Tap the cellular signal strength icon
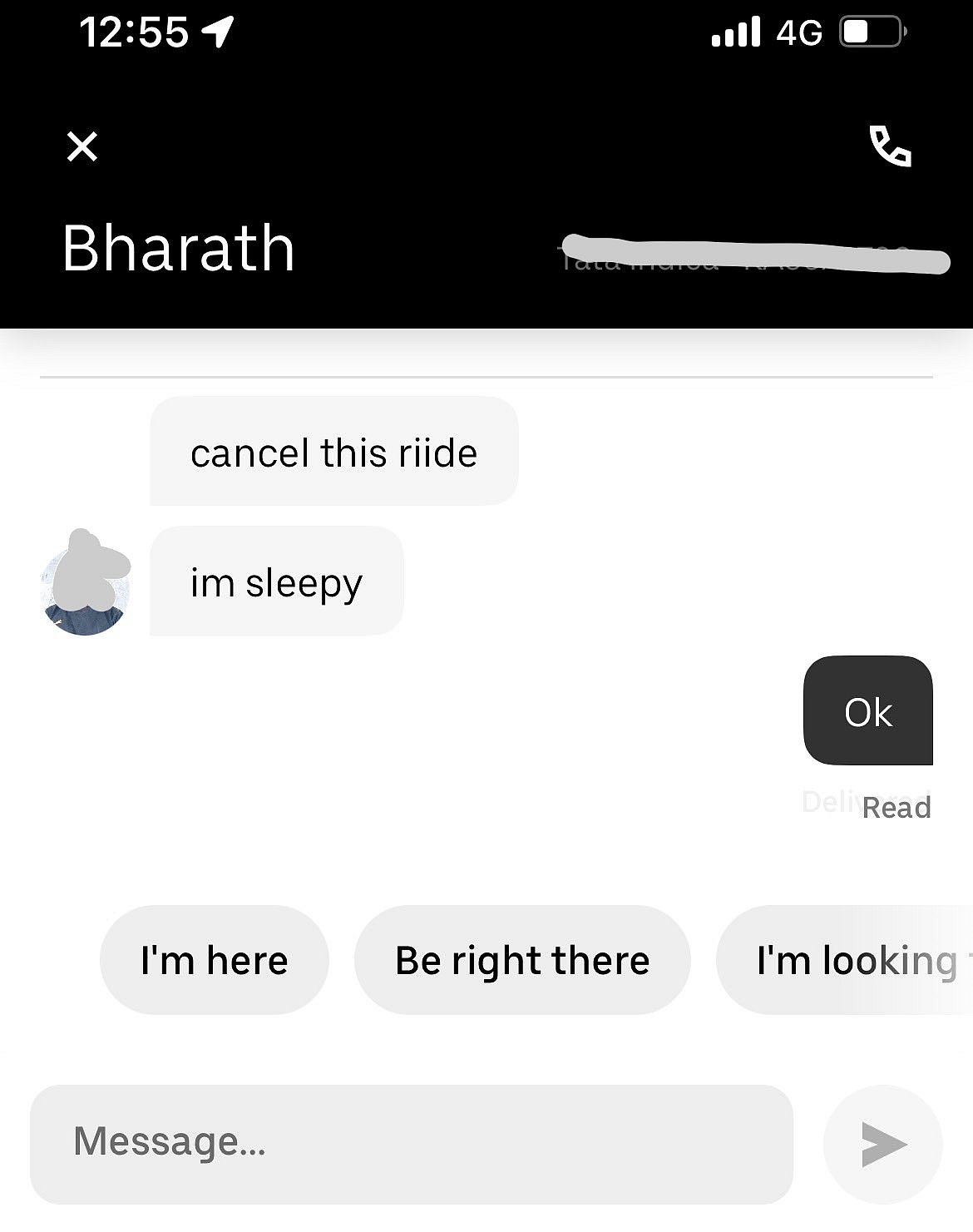973x1232 pixels. (x=735, y=32)
